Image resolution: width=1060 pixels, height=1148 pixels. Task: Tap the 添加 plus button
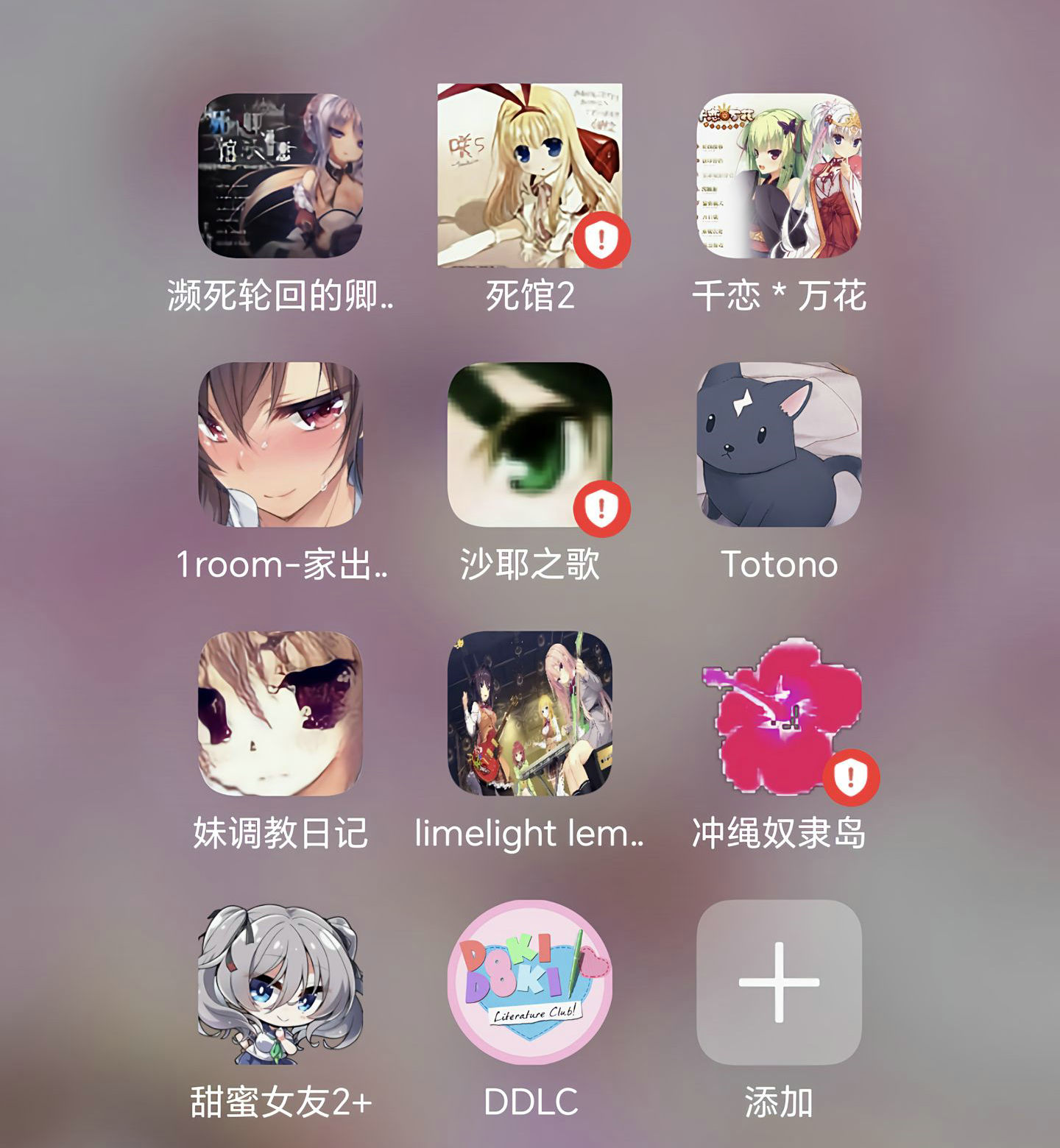coord(779,982)
